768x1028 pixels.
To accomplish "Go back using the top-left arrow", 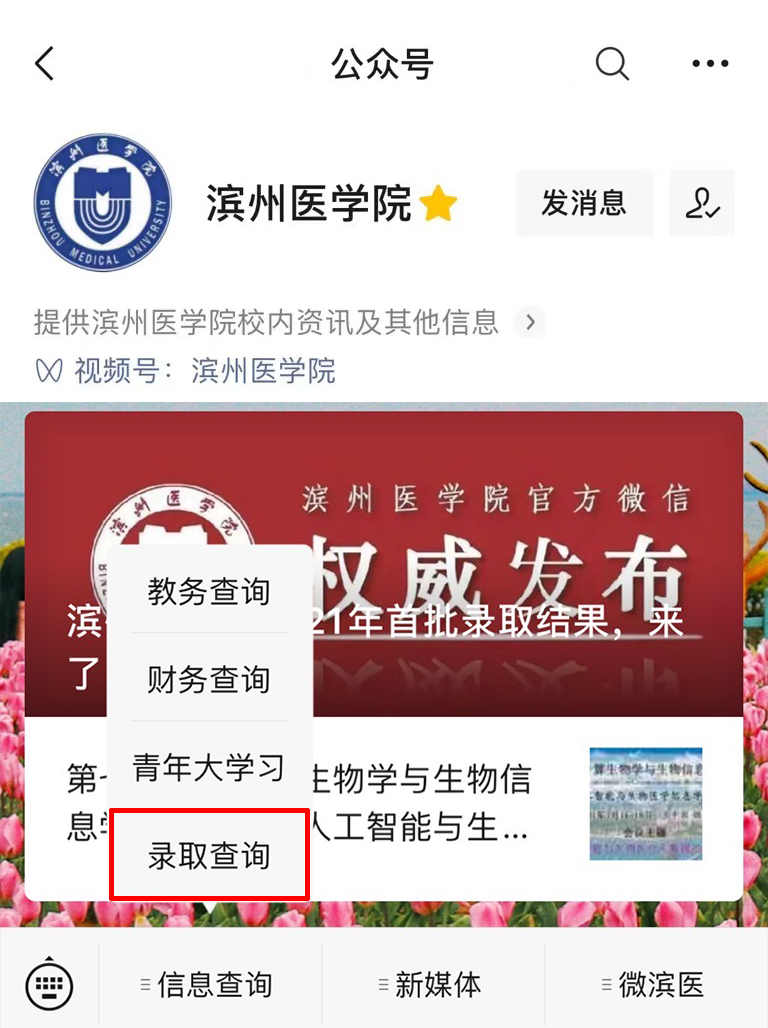I will [44, 65].
